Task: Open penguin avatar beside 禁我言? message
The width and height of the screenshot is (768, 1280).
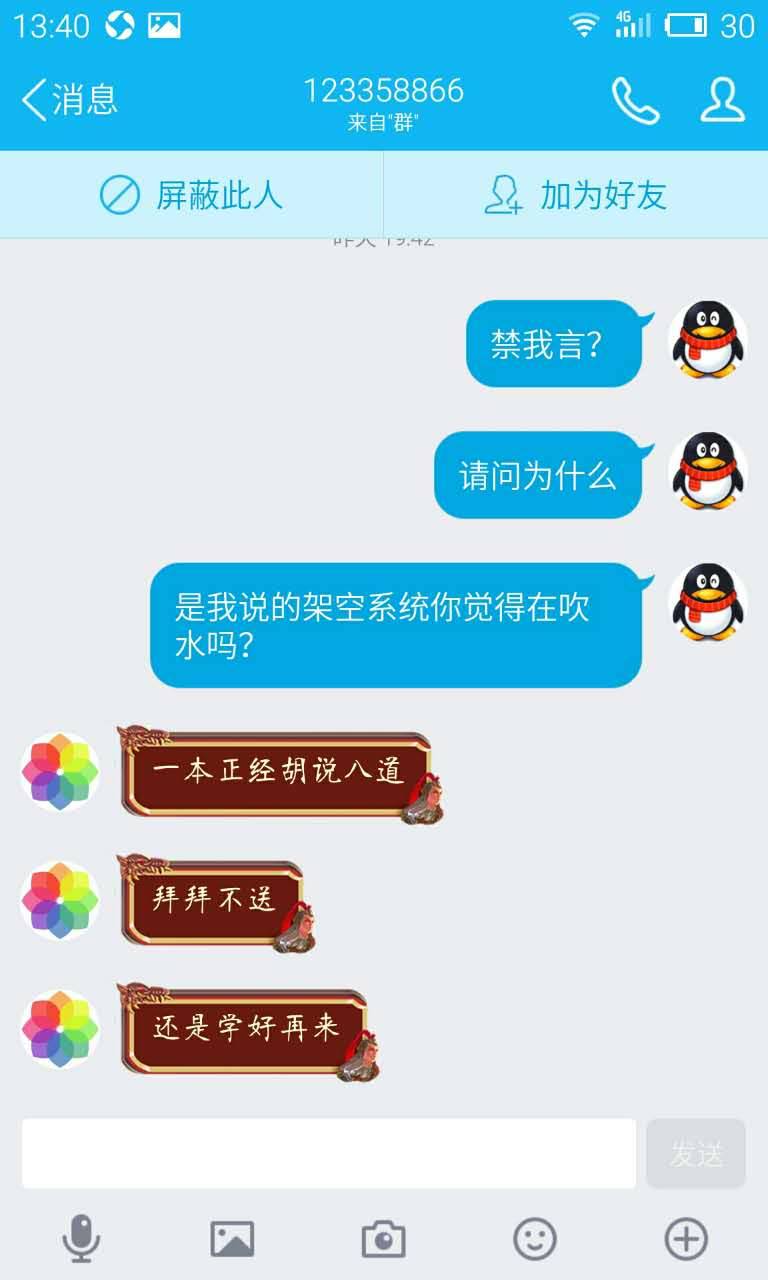Action: (707, 340)
